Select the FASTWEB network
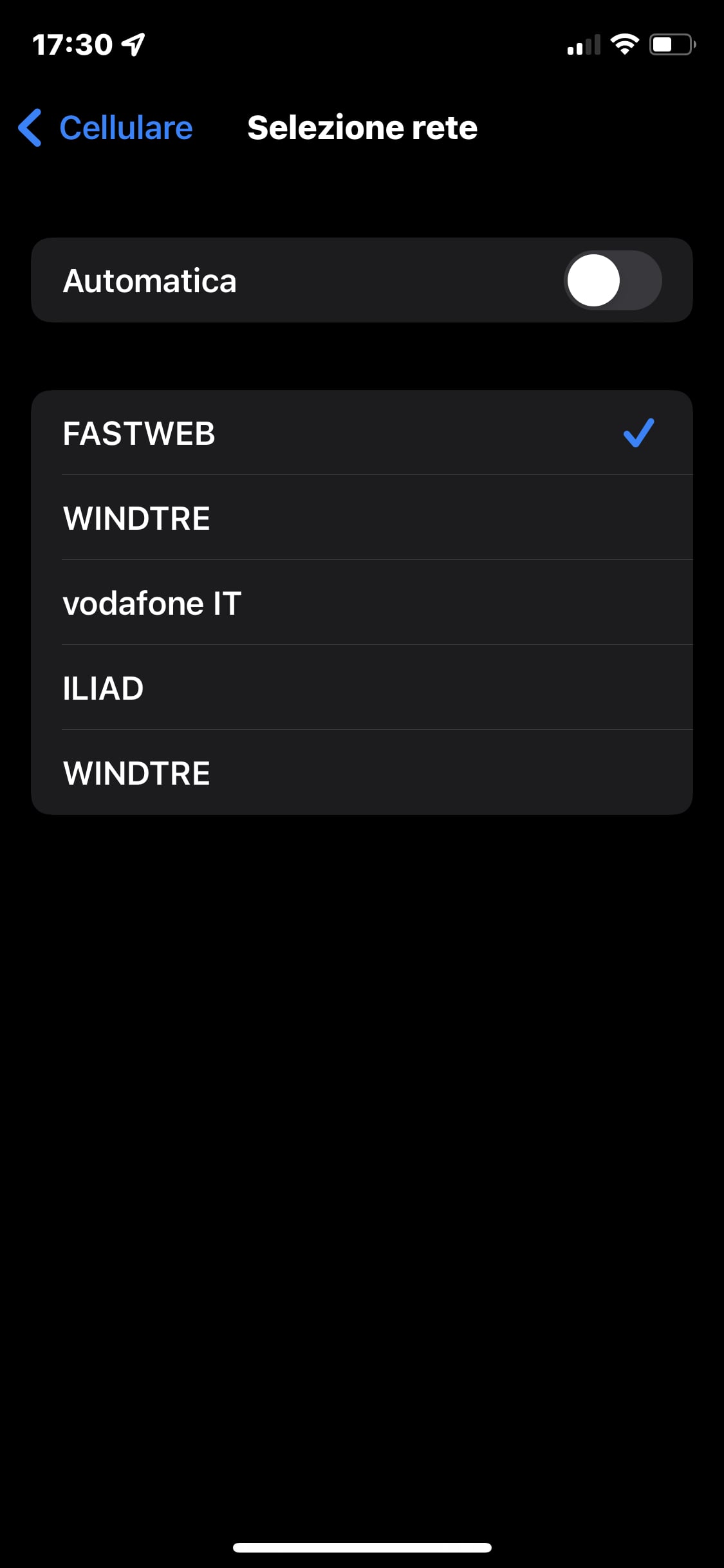The height and width of the screenshot is (1568, 724). pyautogui.click(x=362, y=433)
